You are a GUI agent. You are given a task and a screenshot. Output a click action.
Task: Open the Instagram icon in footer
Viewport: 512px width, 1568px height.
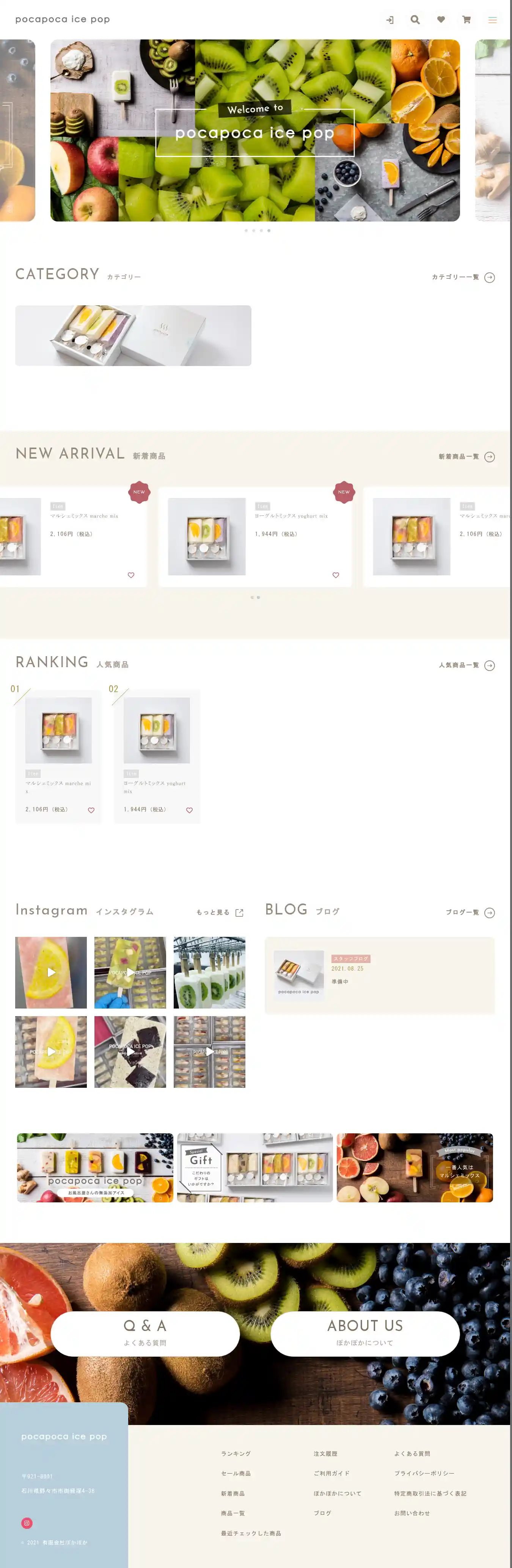pyautogui.click(x=27, y=1522)
